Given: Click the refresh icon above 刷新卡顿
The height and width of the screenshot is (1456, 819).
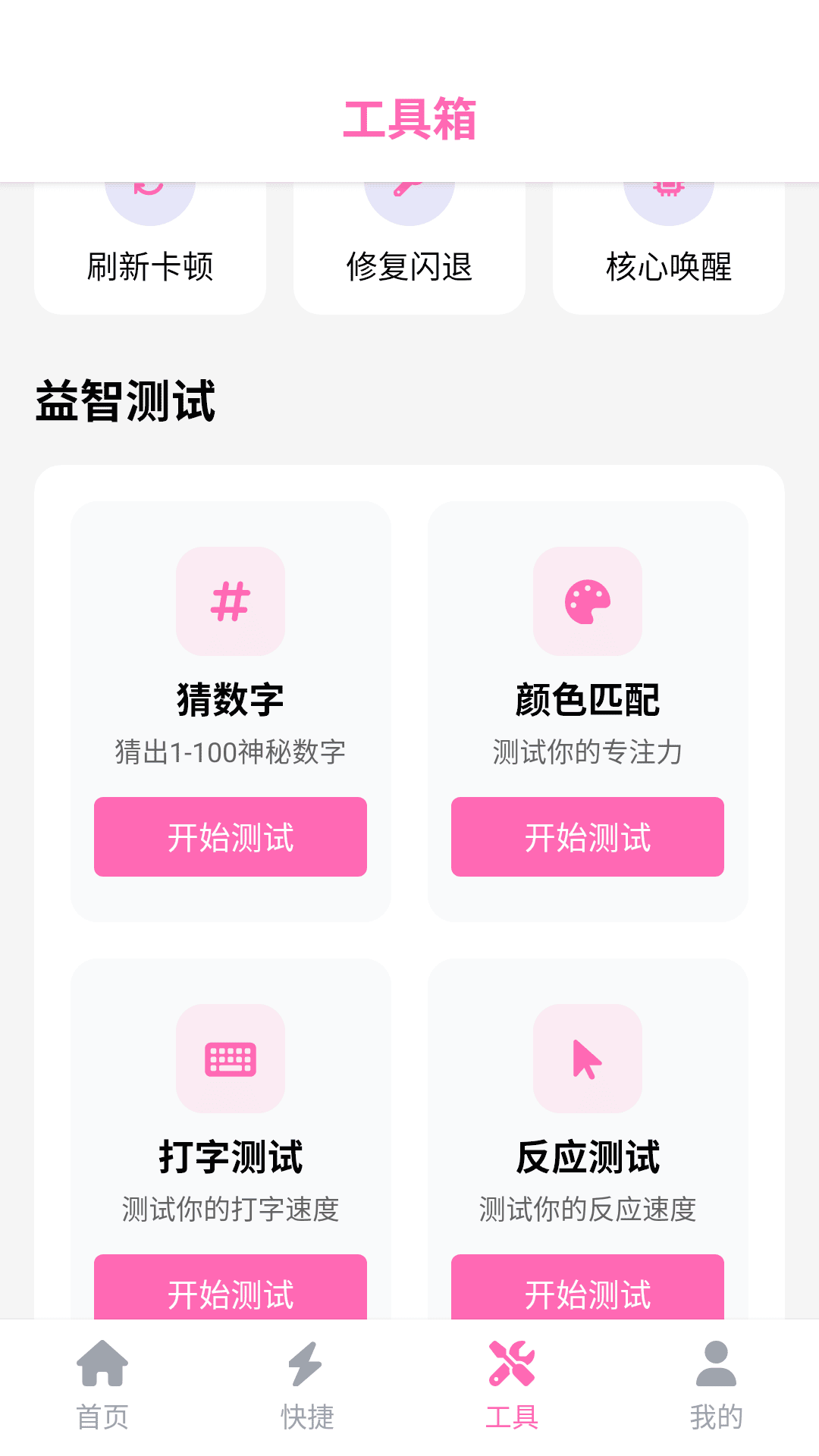Looking at the screenshot, I should (x=149, y=191).
